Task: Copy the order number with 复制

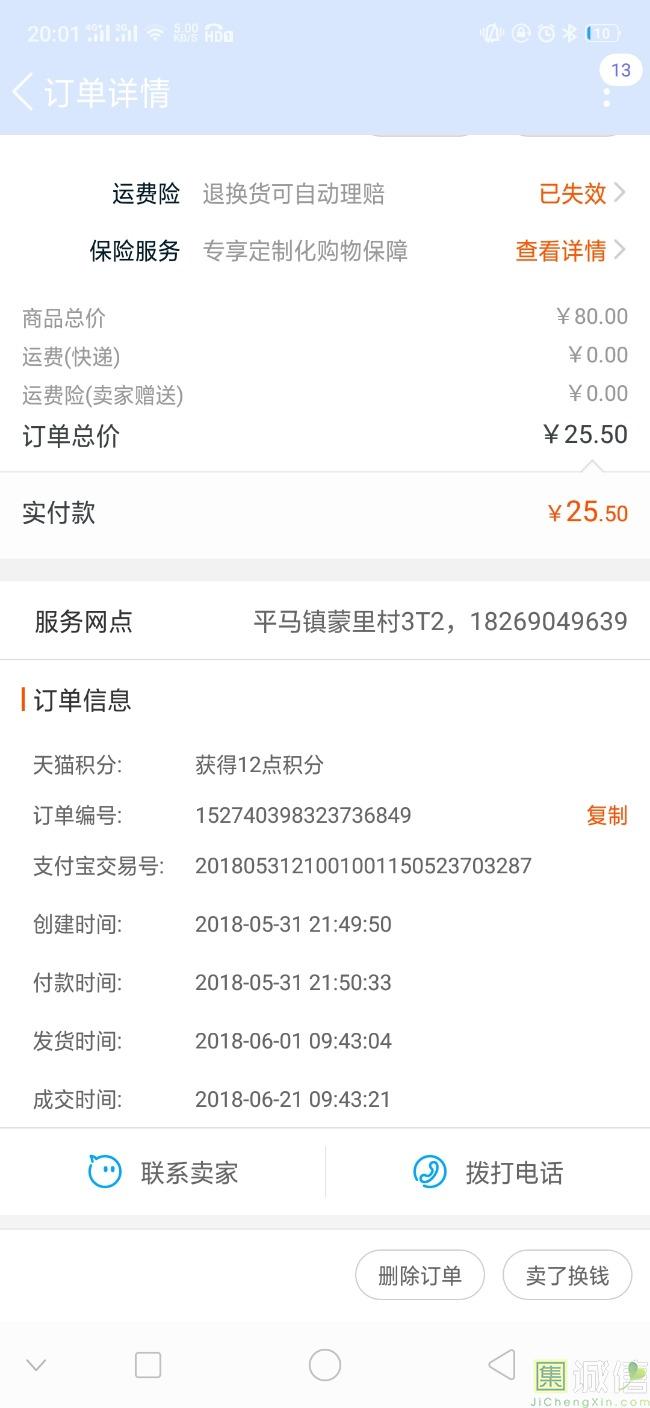Action: pyautogui.click(x=606, y=816)
